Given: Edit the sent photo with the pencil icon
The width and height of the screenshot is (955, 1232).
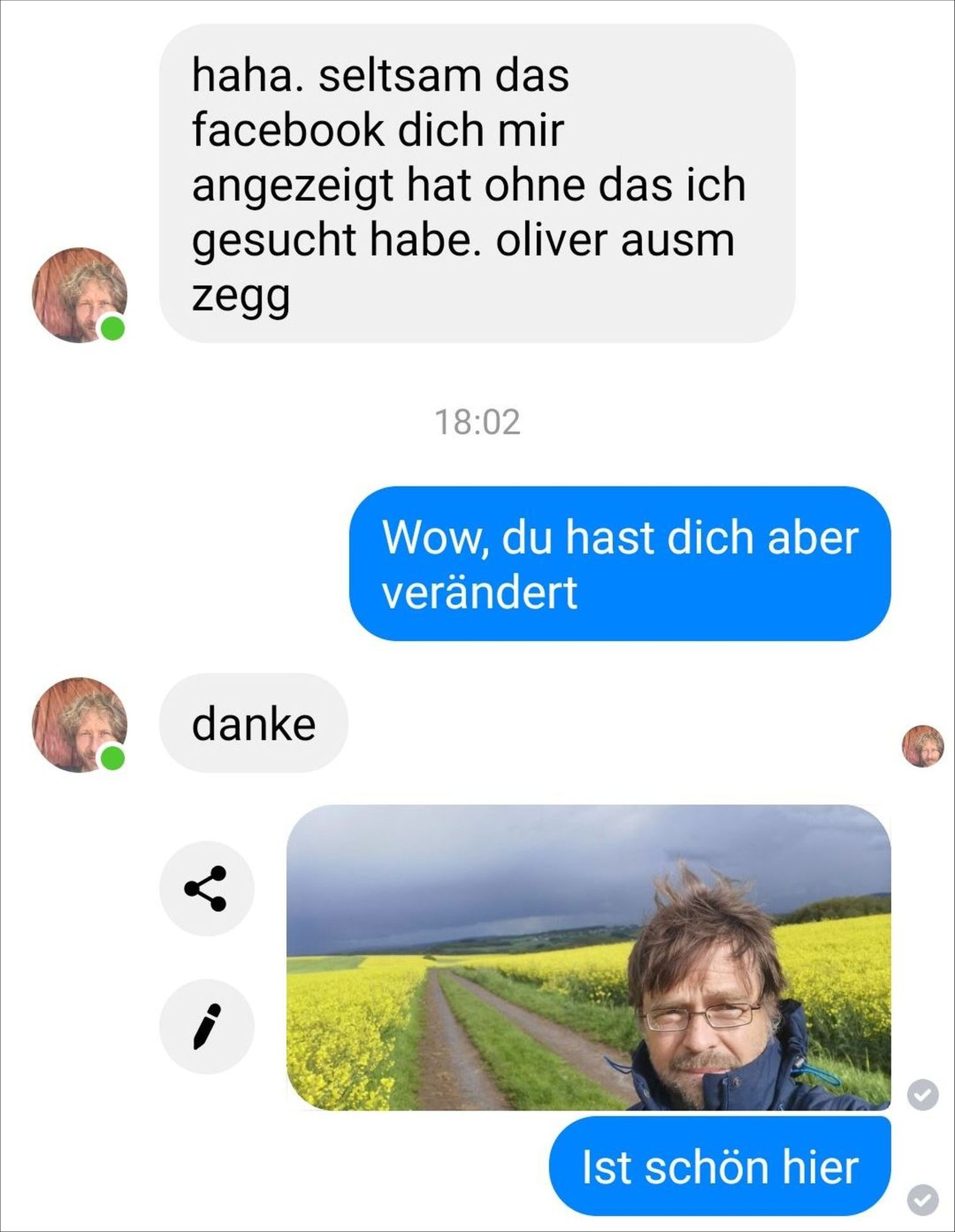Looking at the screenshot, I should click(x=206, y=1026).
